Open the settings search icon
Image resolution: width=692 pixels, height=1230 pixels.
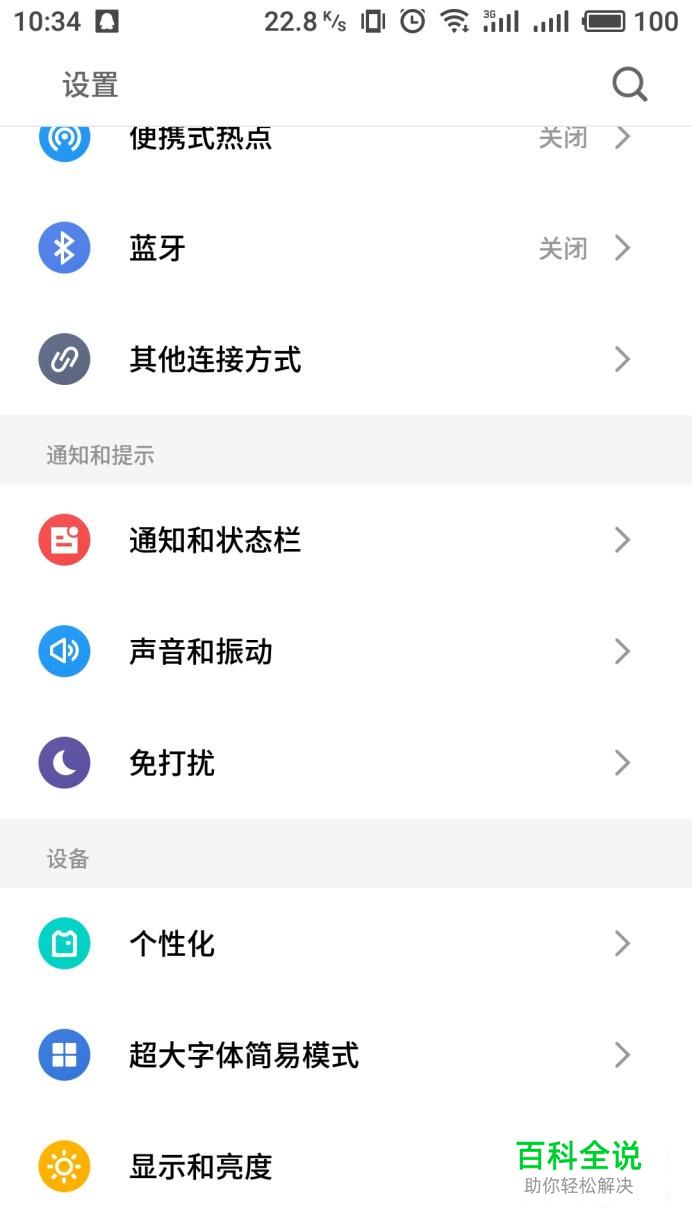pyautogui.click(x=629, y=85)
